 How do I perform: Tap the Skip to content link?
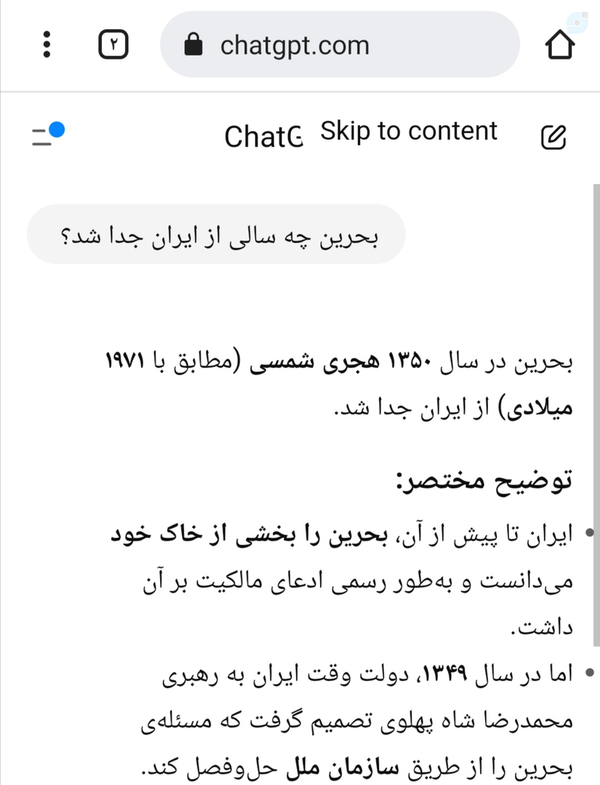pyautogui.click(x=409, y=131)
